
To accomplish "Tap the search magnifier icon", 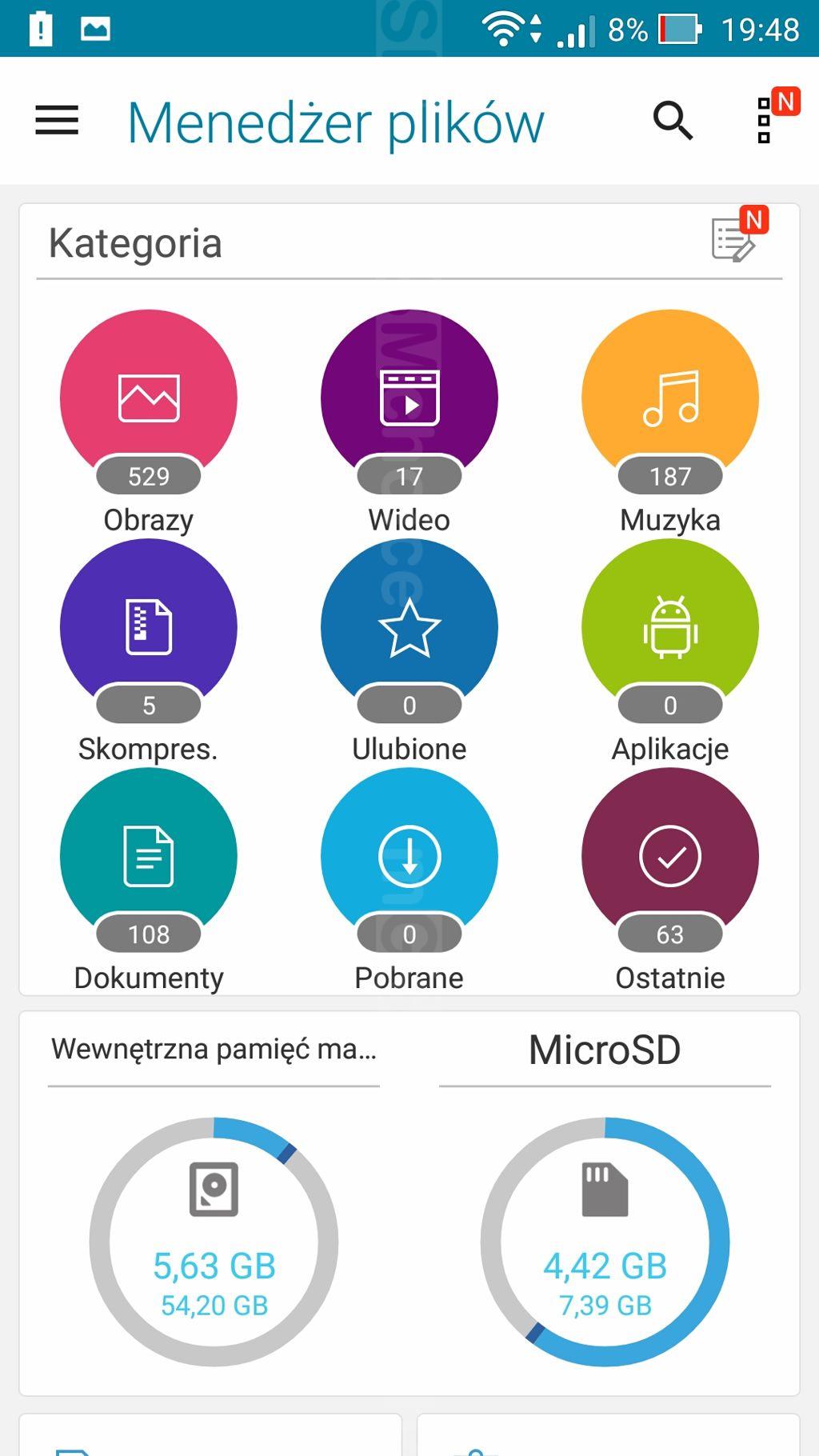I will pos(672,122).
